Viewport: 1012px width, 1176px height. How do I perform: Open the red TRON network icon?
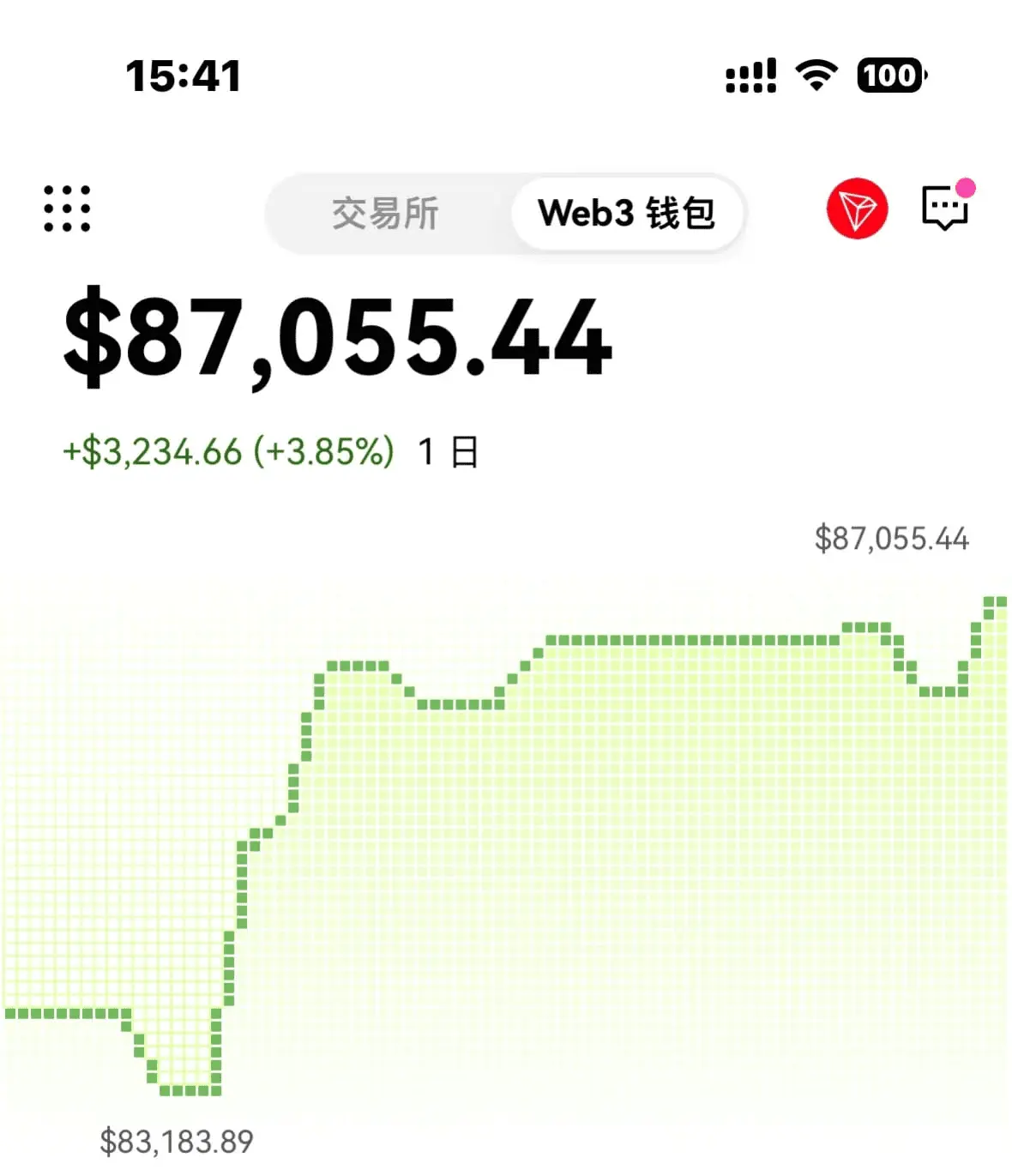(857, 208)
